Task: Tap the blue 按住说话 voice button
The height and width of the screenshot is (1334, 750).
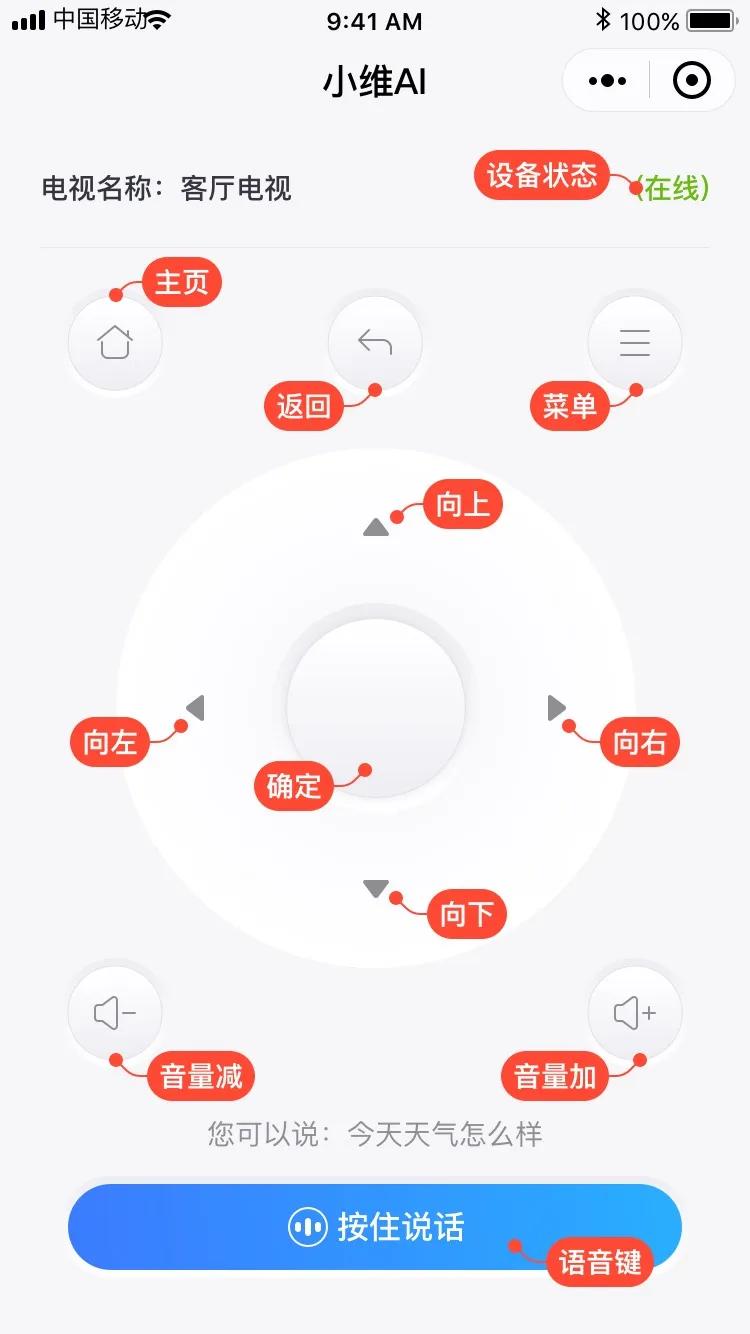Action: [x=375, y=1227]
